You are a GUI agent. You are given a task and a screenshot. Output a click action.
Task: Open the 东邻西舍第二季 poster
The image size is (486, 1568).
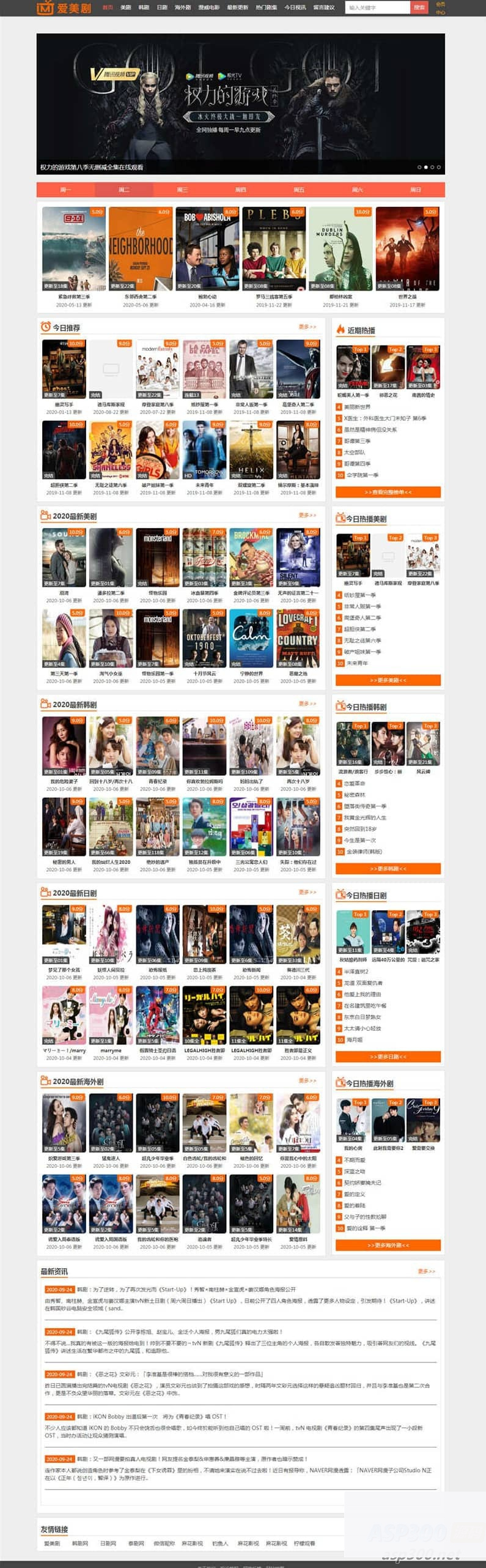pyautogui.click(x=141, y=249)
